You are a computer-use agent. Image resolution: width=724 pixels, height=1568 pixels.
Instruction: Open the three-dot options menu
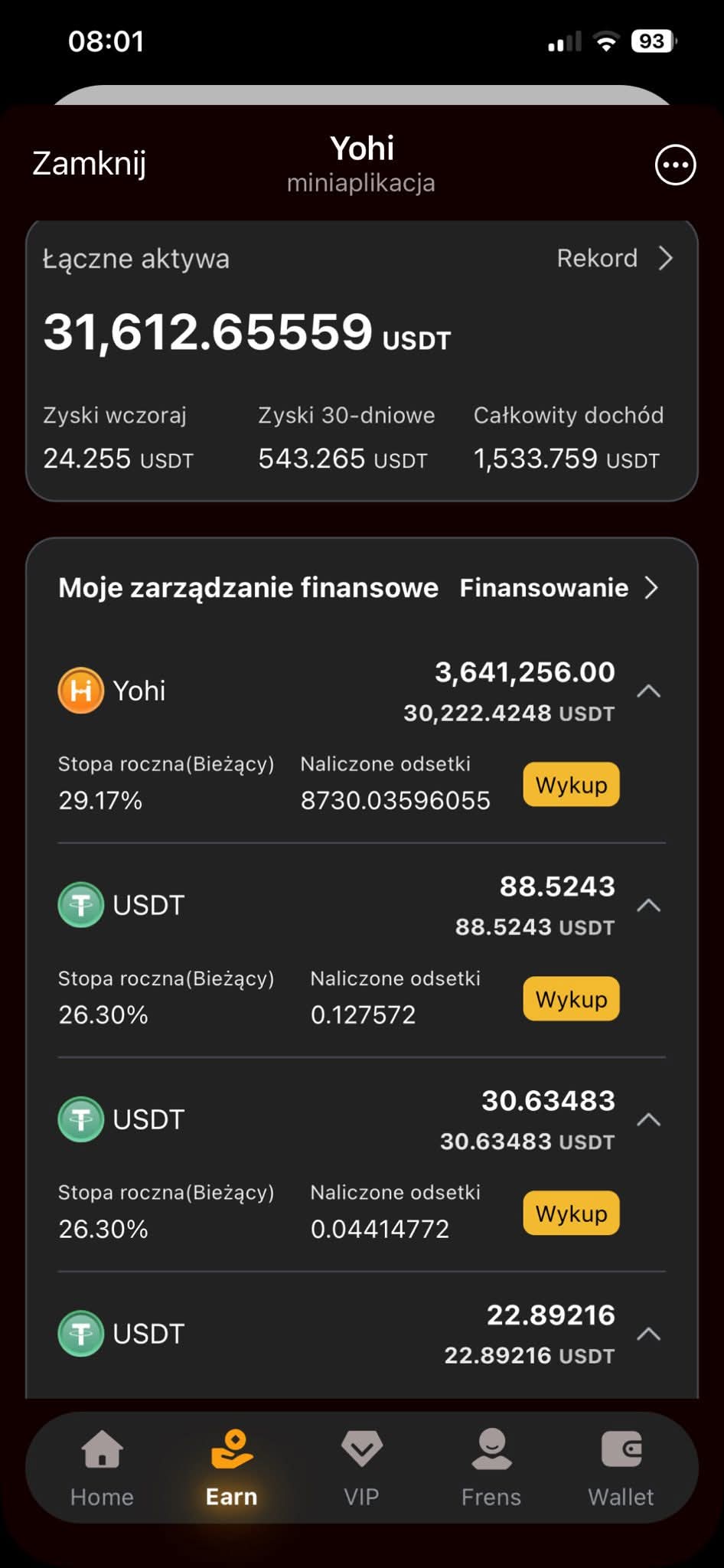pos(675,165)
